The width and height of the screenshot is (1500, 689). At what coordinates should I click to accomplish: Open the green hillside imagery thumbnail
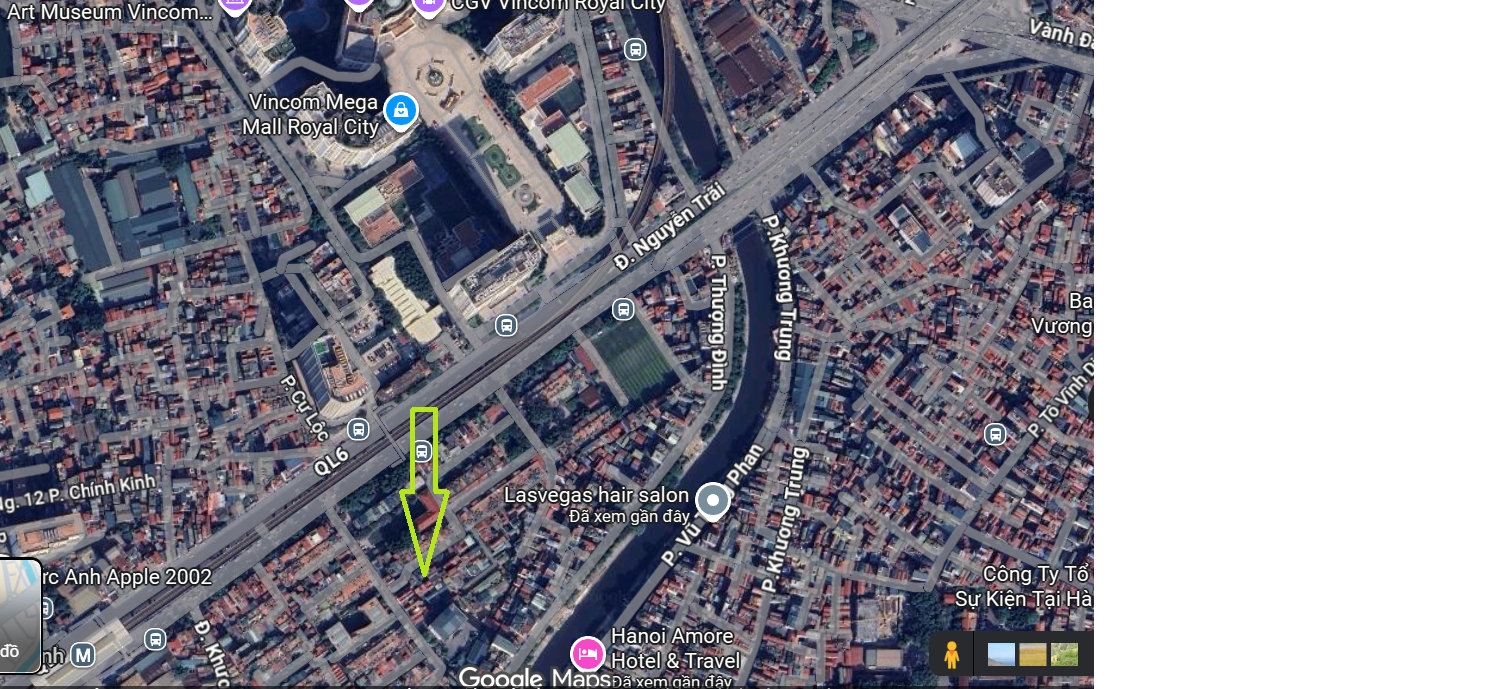pyautogui.click(x=1064, y=654)
